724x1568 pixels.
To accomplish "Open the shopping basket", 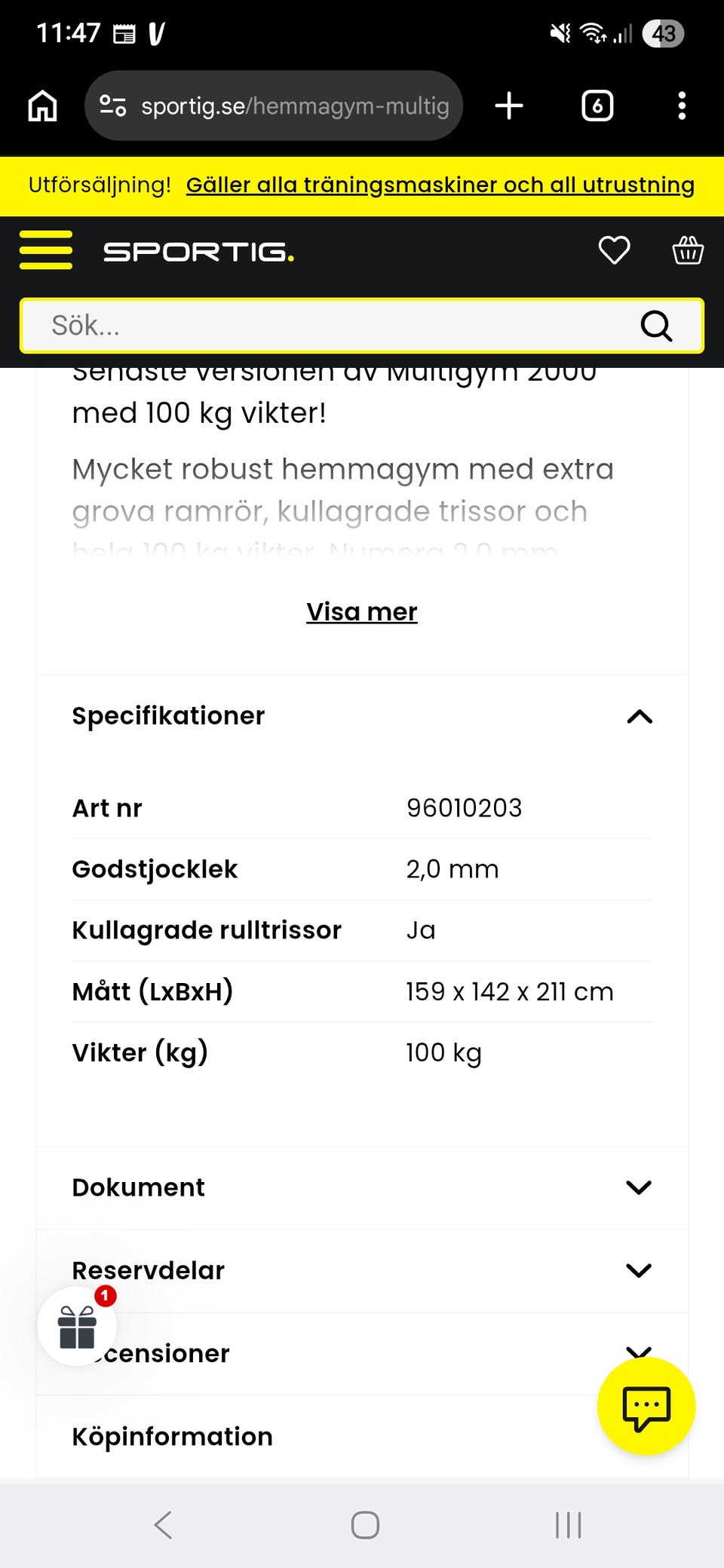I will click(688, 250).
